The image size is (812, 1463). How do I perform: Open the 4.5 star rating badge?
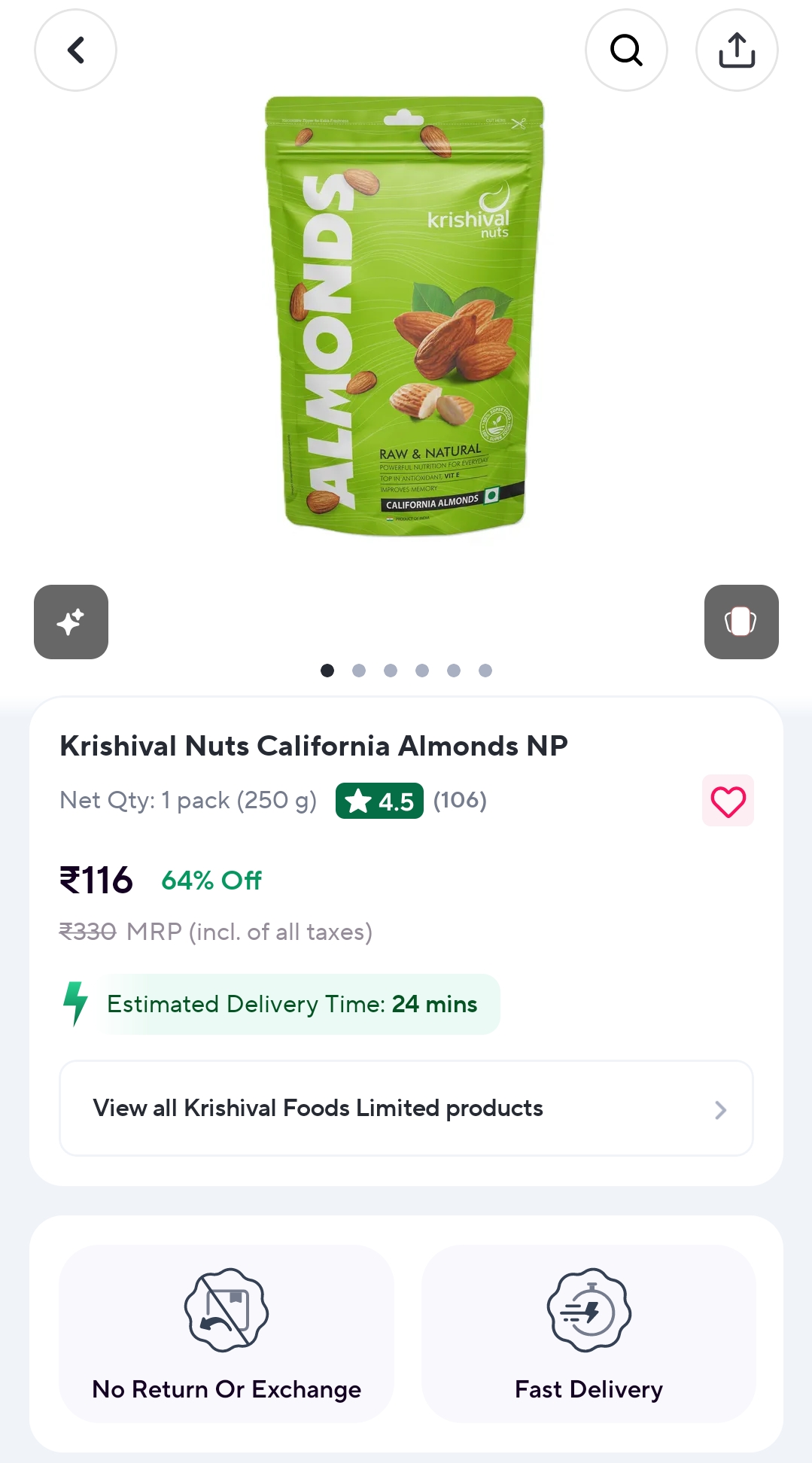(x=379, y=801)
